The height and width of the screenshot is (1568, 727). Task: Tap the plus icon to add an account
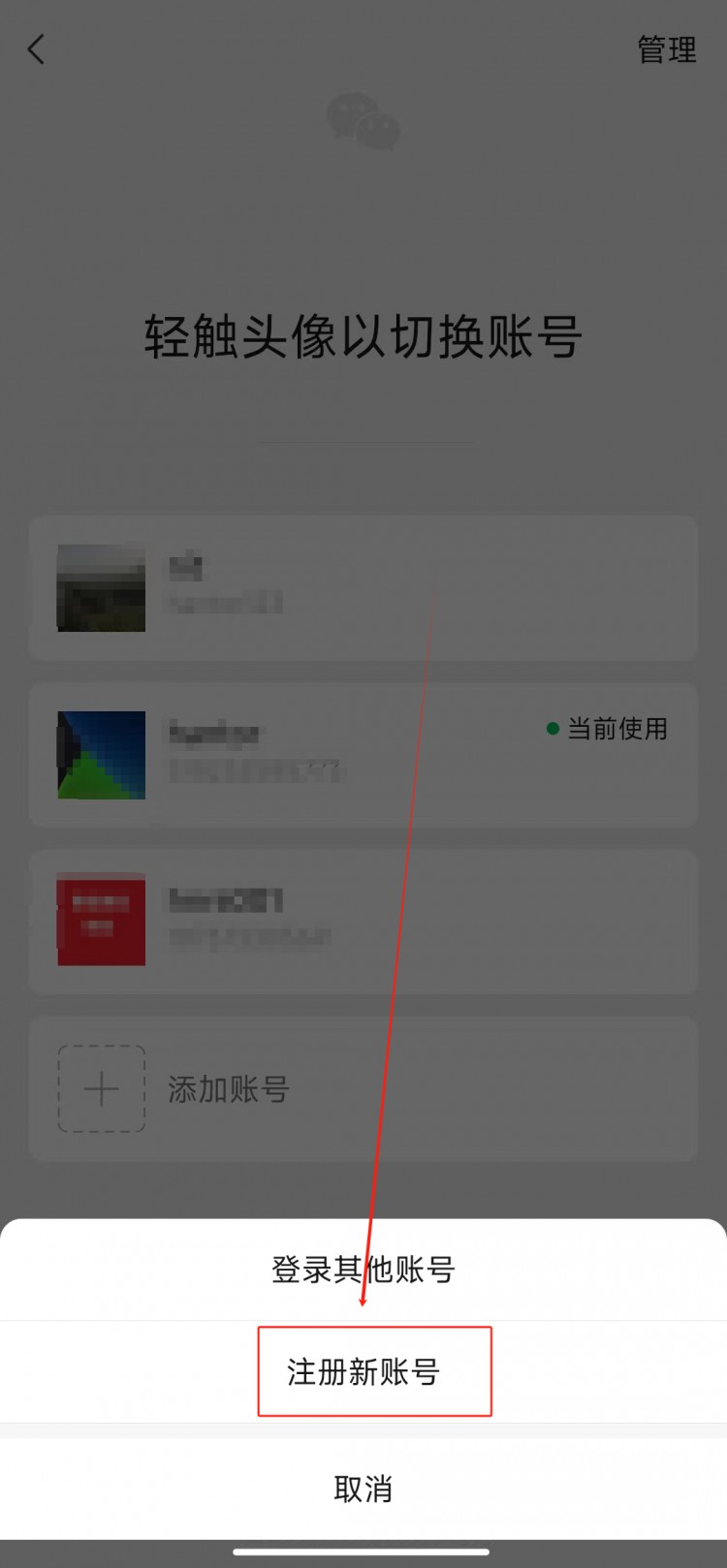click(x=101, y=1088)
